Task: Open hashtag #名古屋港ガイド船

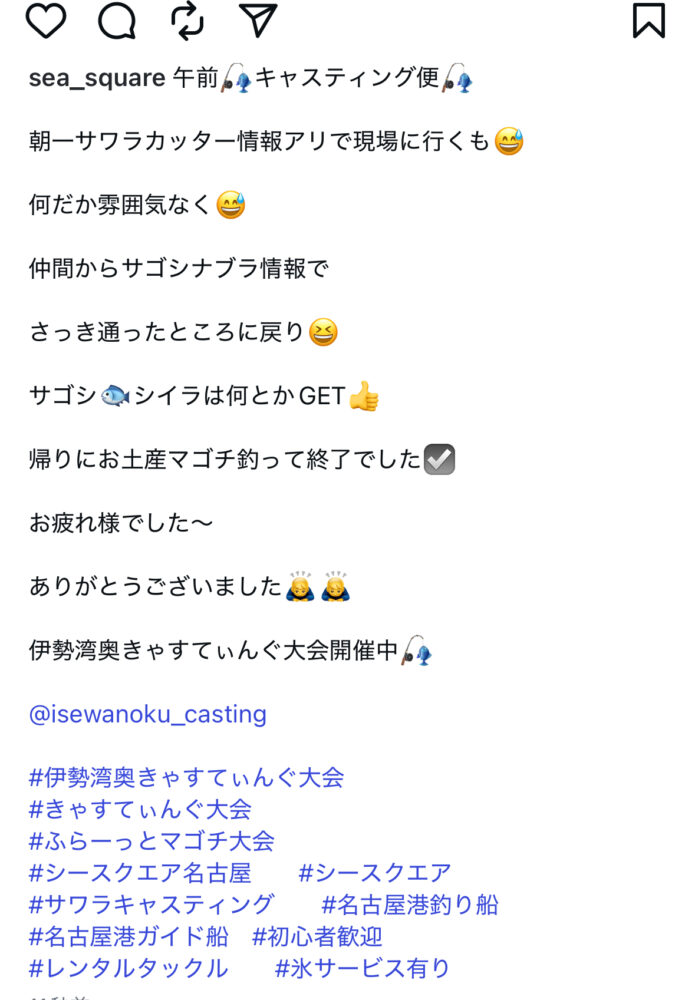Action: (x=129, y=937)
